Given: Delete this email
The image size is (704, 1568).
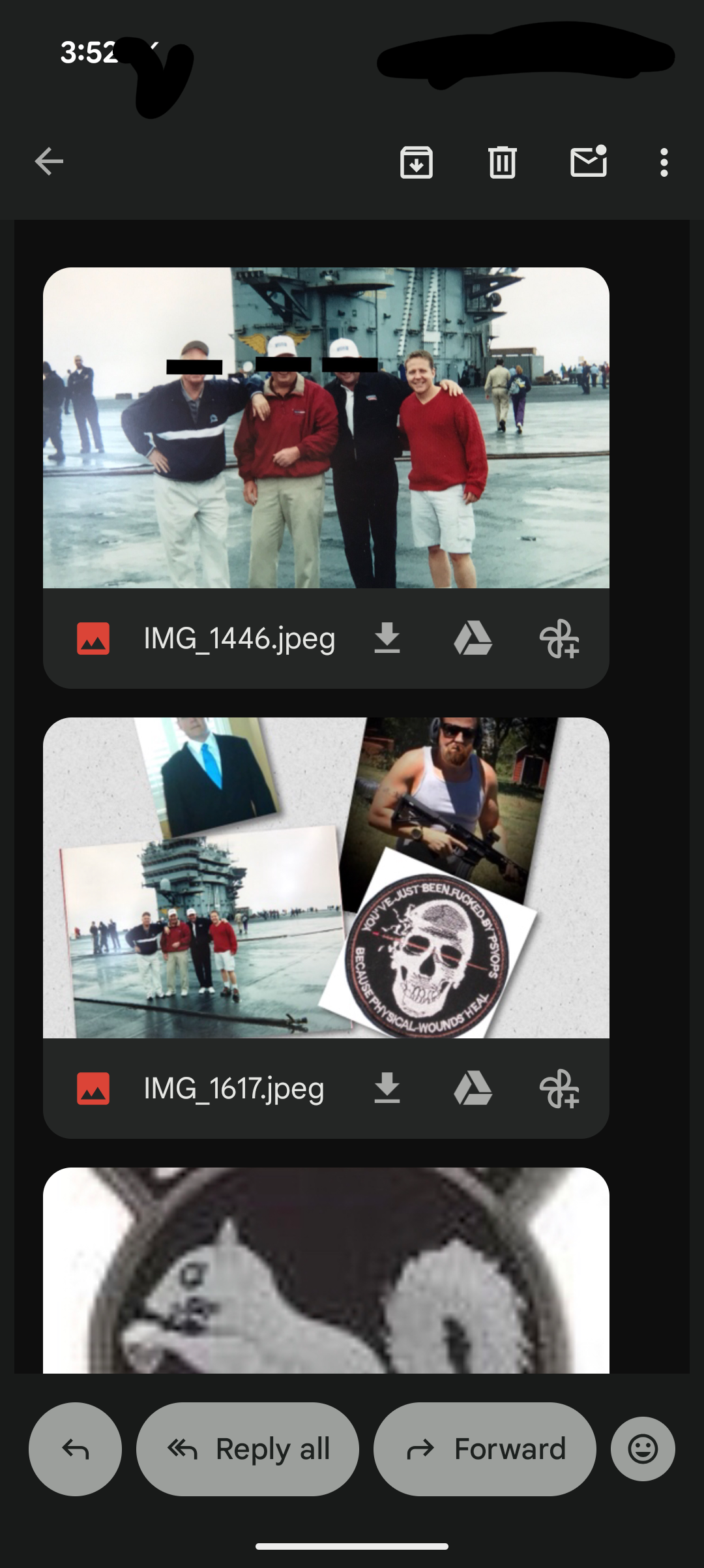Looking at the screenshot, I should [502, 162].
